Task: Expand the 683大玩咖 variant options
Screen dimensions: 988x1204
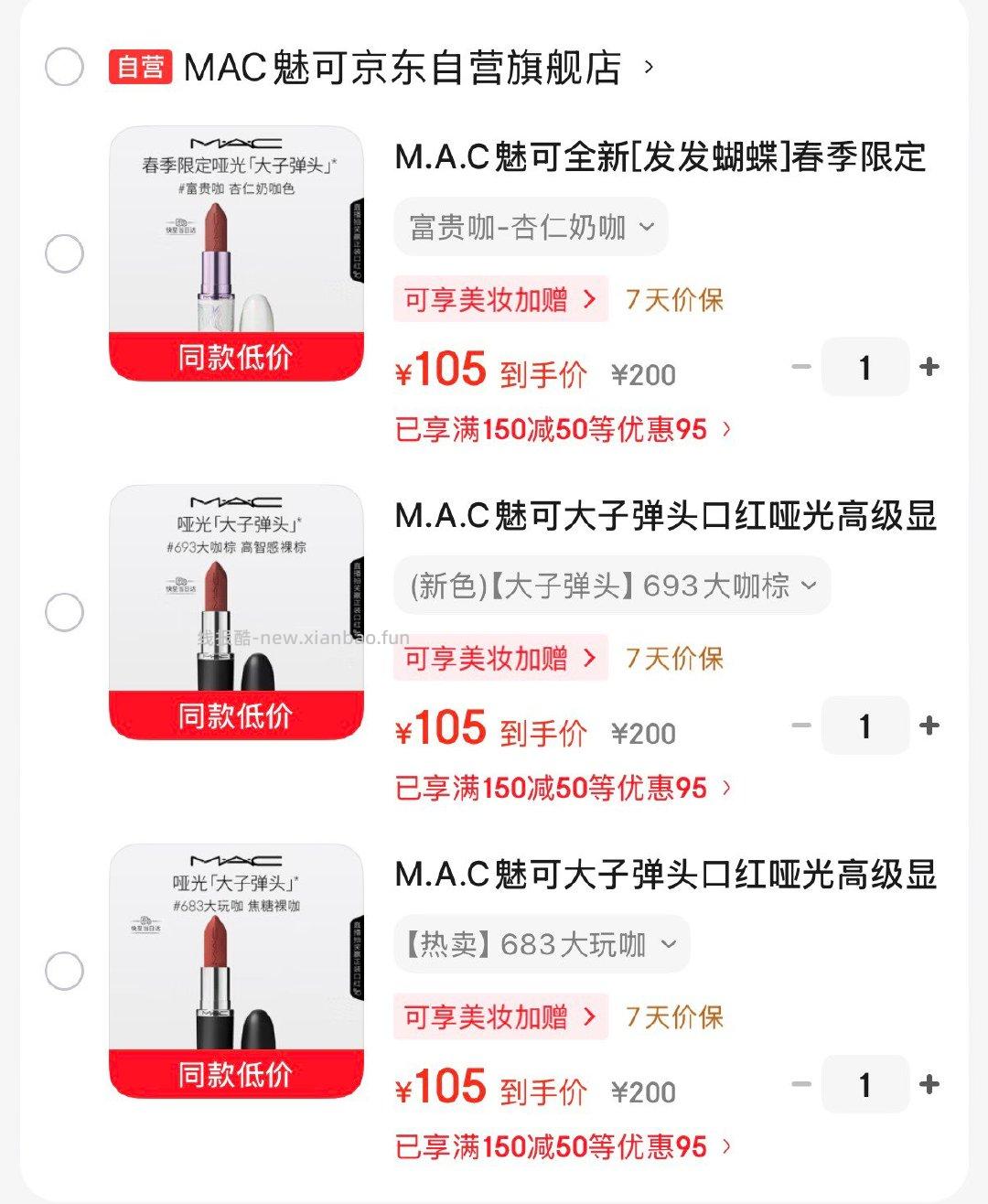Action: pos(540,944)
